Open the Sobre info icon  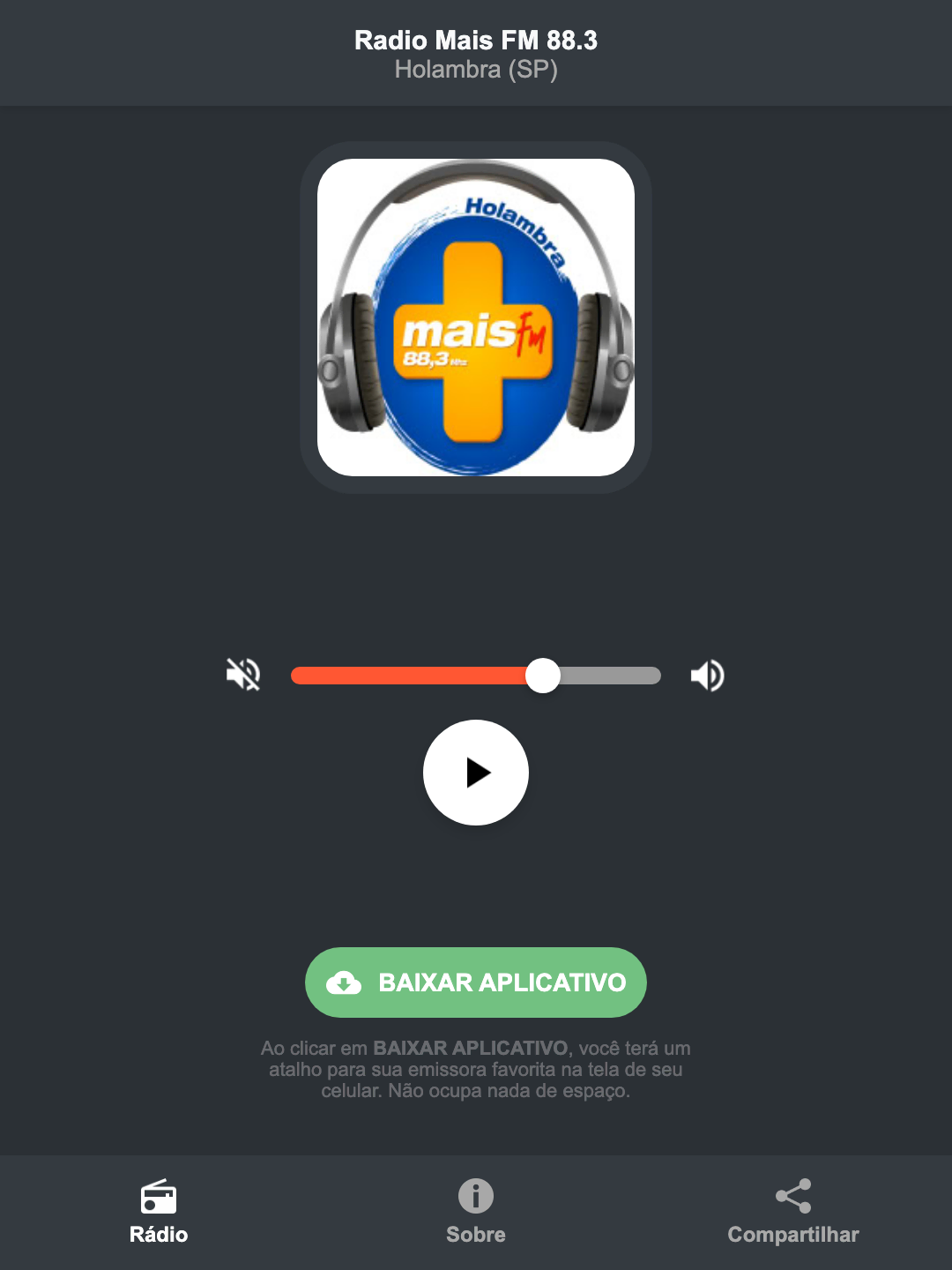pos(475,1197)
